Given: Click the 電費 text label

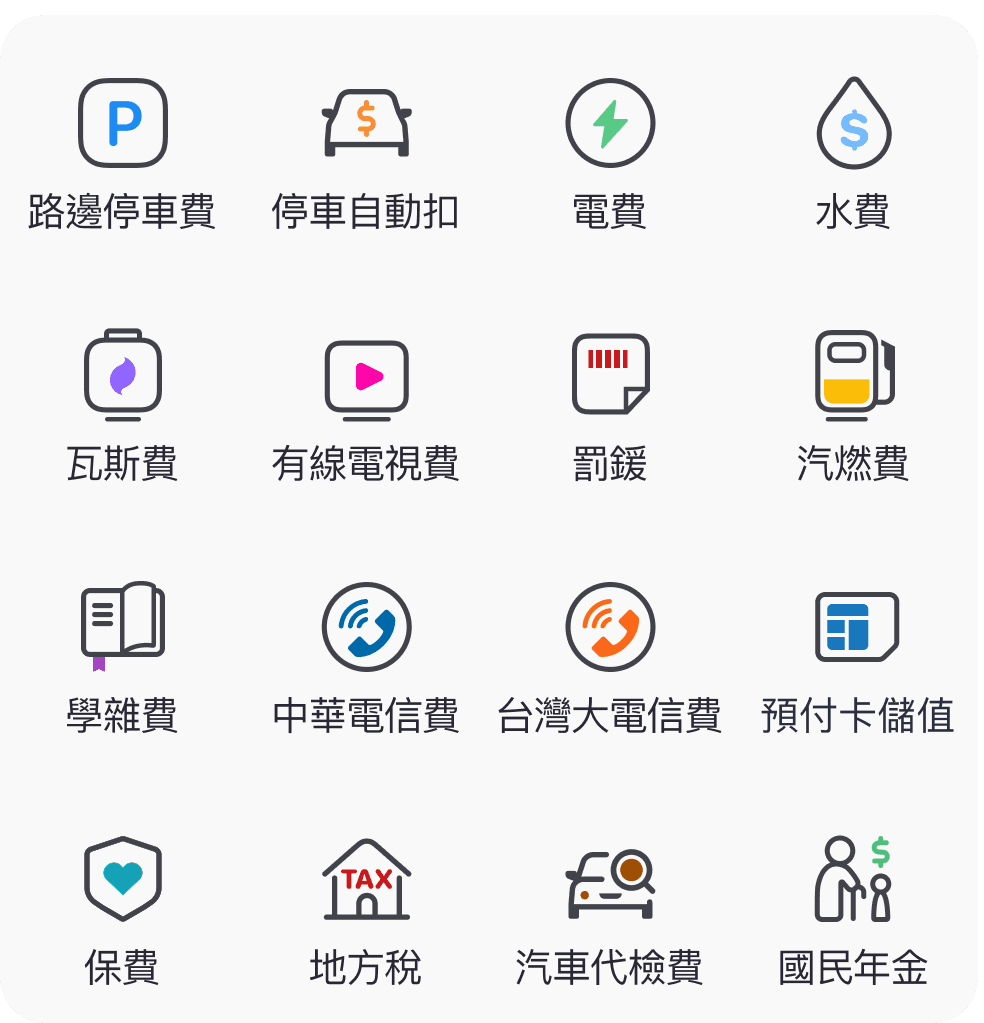Looking at the screenshot, I should [x=609, y=210].
